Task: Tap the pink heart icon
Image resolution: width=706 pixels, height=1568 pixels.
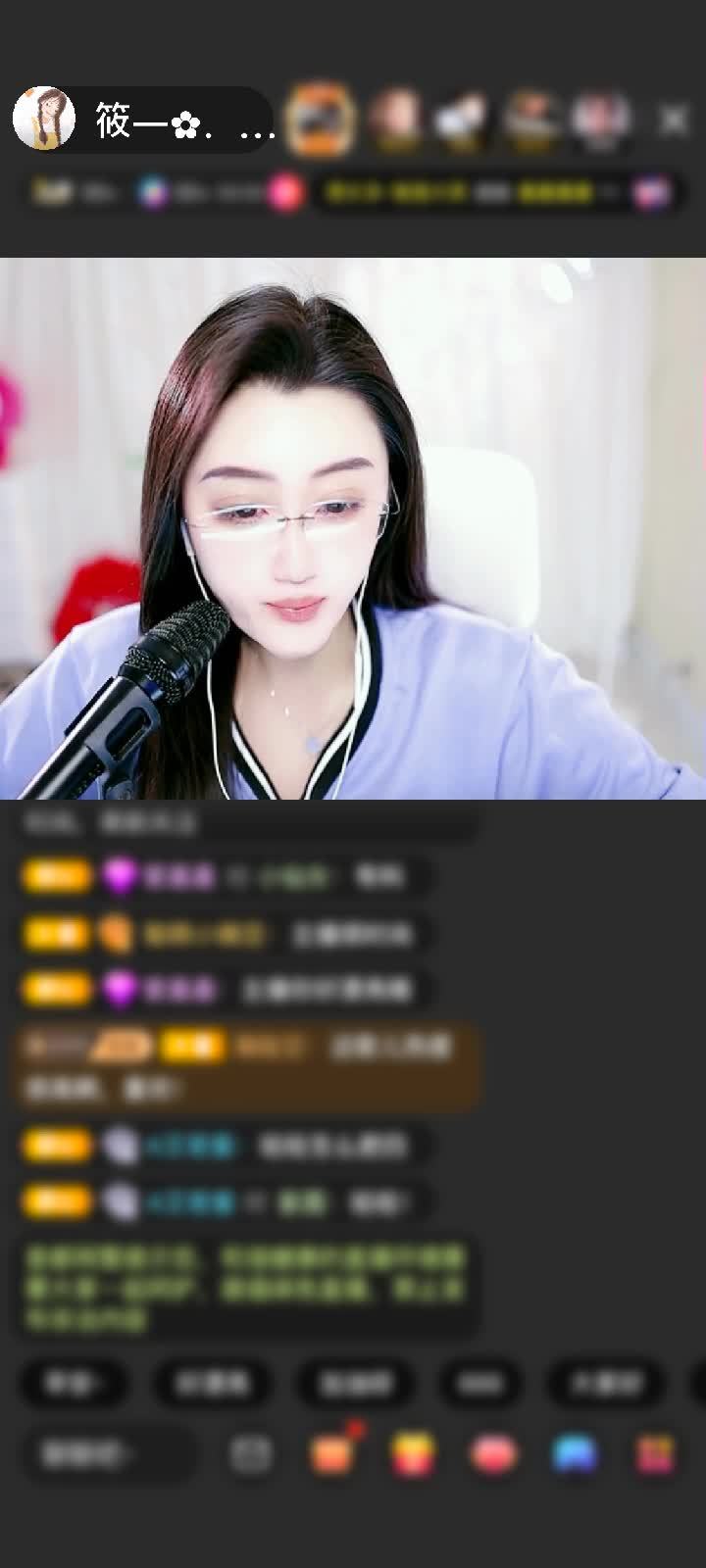Action: point(494,1454)
